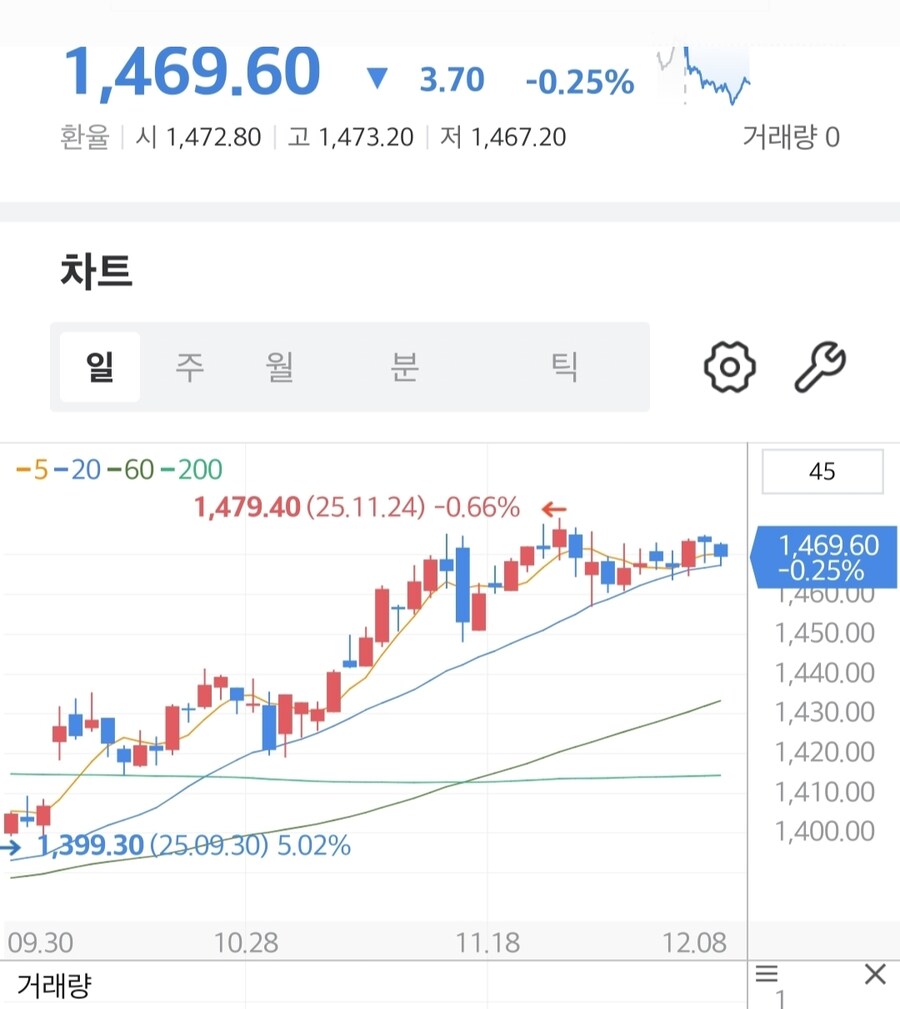Screen dimensions: 900x1009
Task: Click the 환율 exchange rate label
Action: 83,136
